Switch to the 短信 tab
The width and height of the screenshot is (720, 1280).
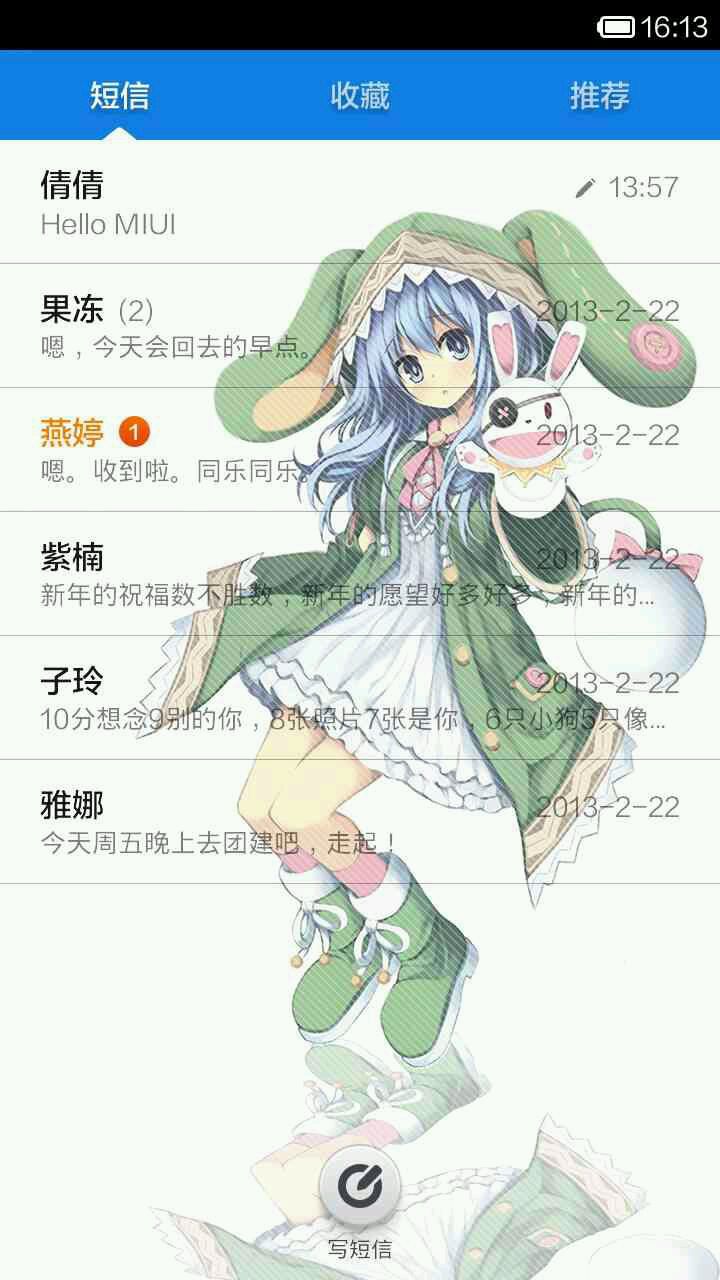coord(120,96)
